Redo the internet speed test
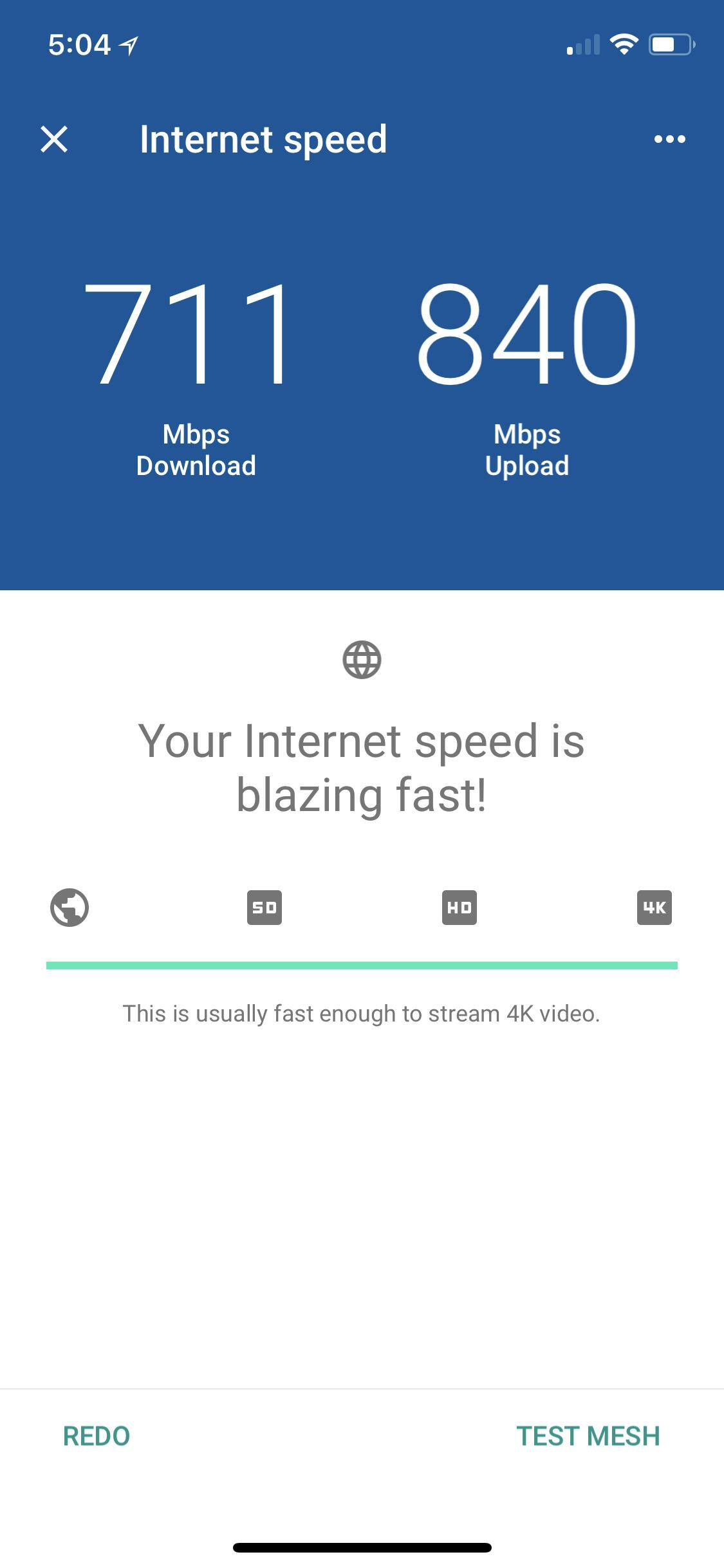Screen dimensions: 724x1568 [x=97, y=1436]
